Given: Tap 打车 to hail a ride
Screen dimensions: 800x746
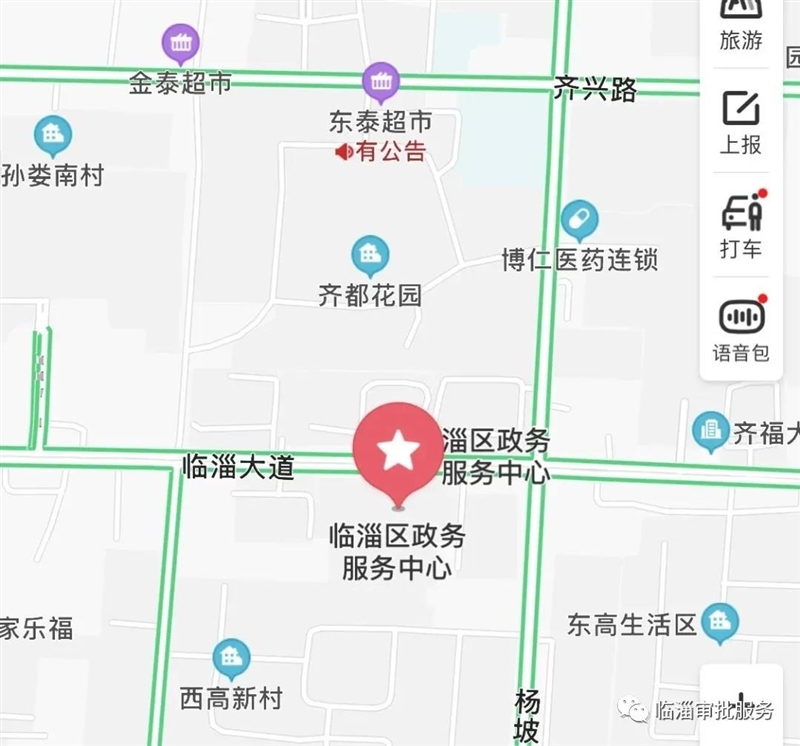Looking at the screenshot, I should point(741,226).
